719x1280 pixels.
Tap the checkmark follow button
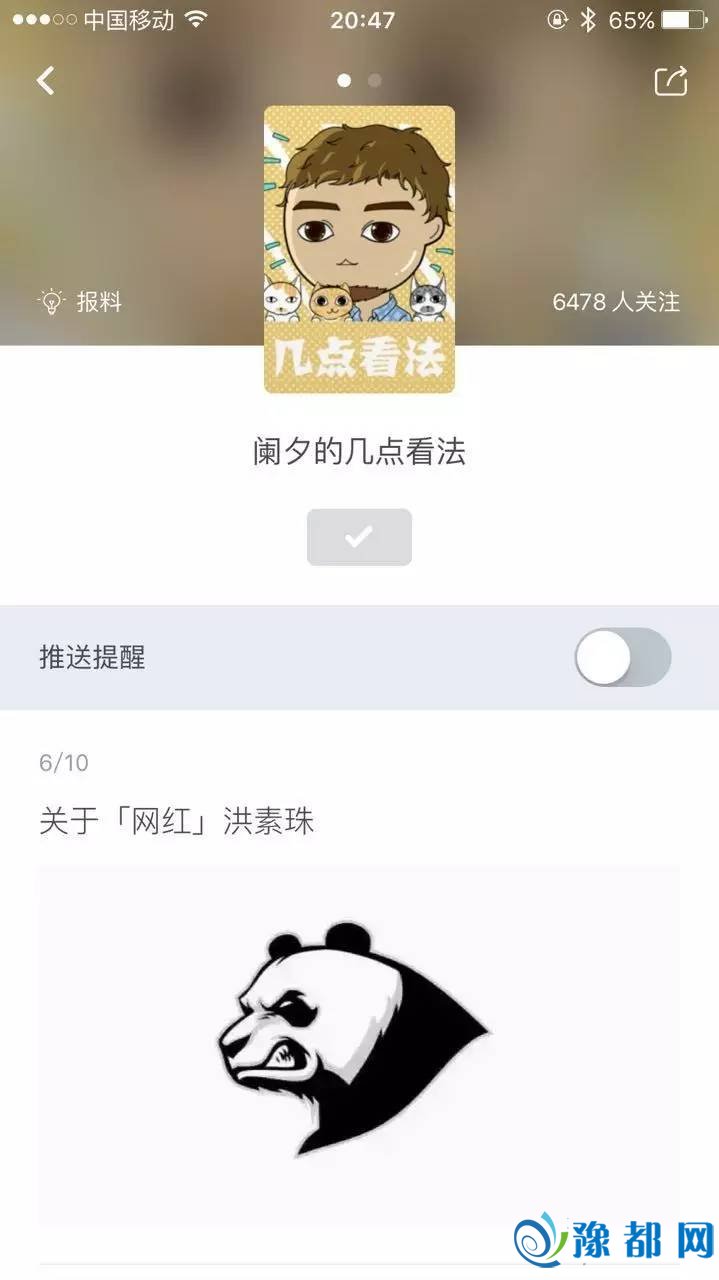click(x=359, y=538)
